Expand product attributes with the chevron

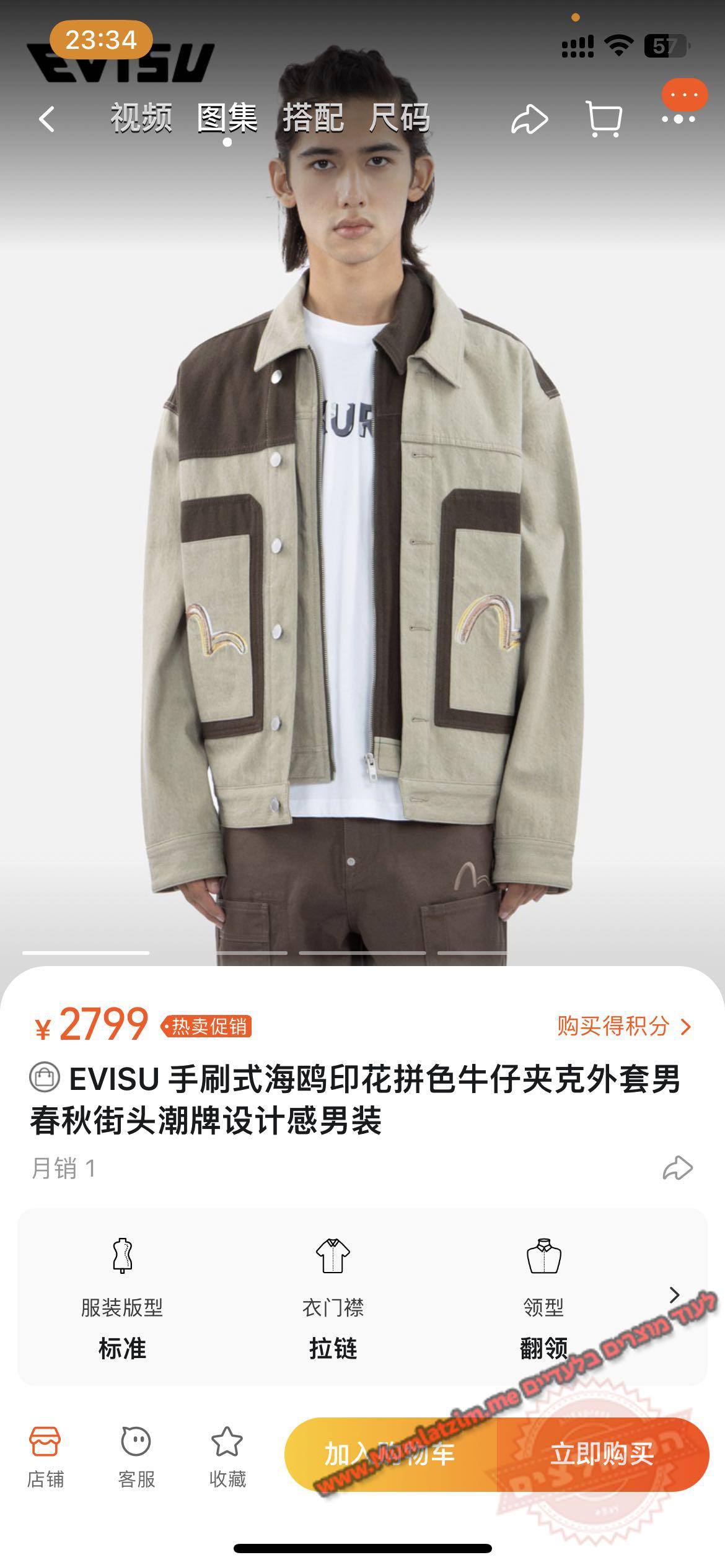675,1295
